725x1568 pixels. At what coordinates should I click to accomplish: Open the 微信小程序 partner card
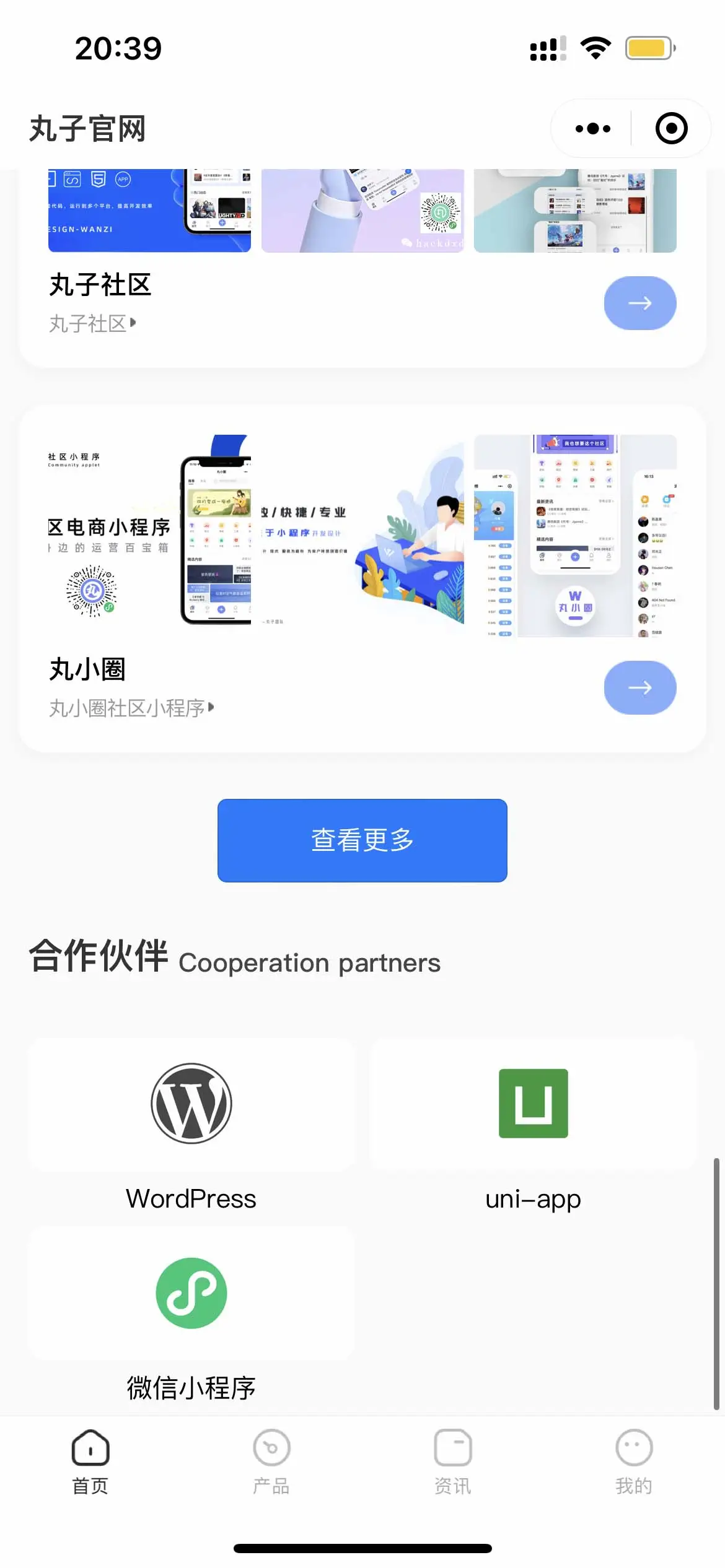pyautogui.click(x=191, y=1293)
